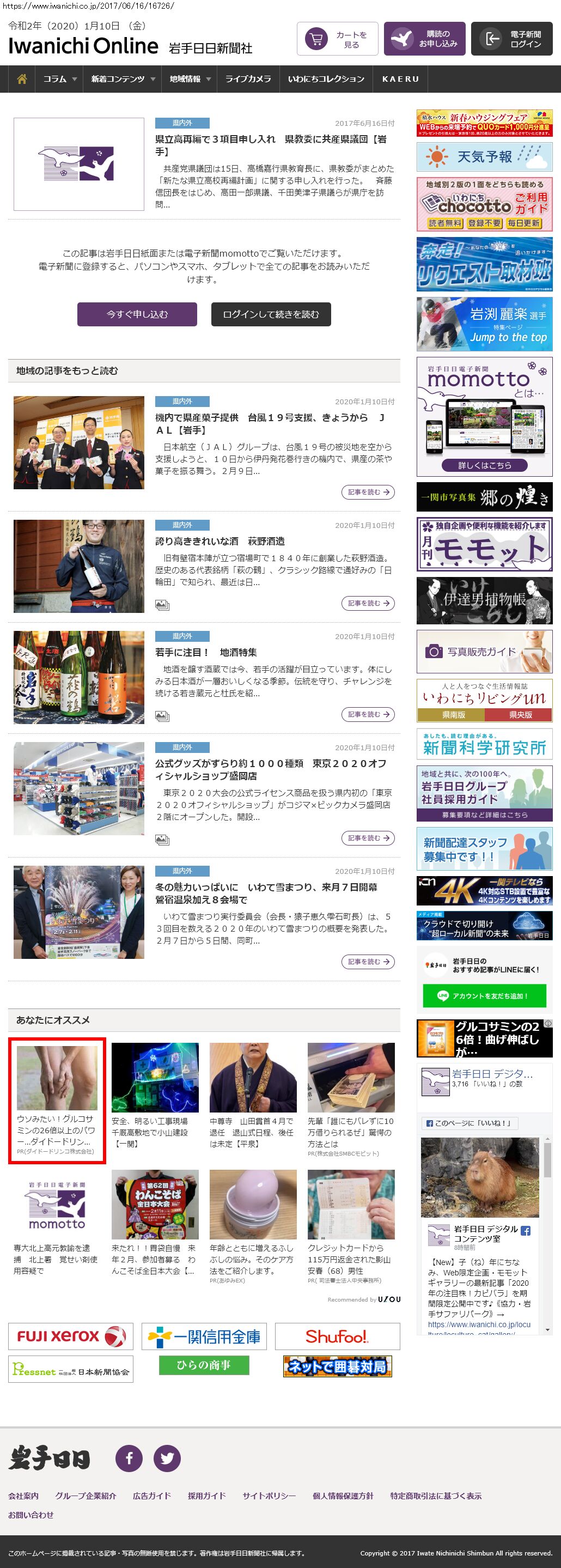This screenshot has width=561, height=1568.
Task: Open いわにちコレクション page
Action: click(x=326, y=79)
